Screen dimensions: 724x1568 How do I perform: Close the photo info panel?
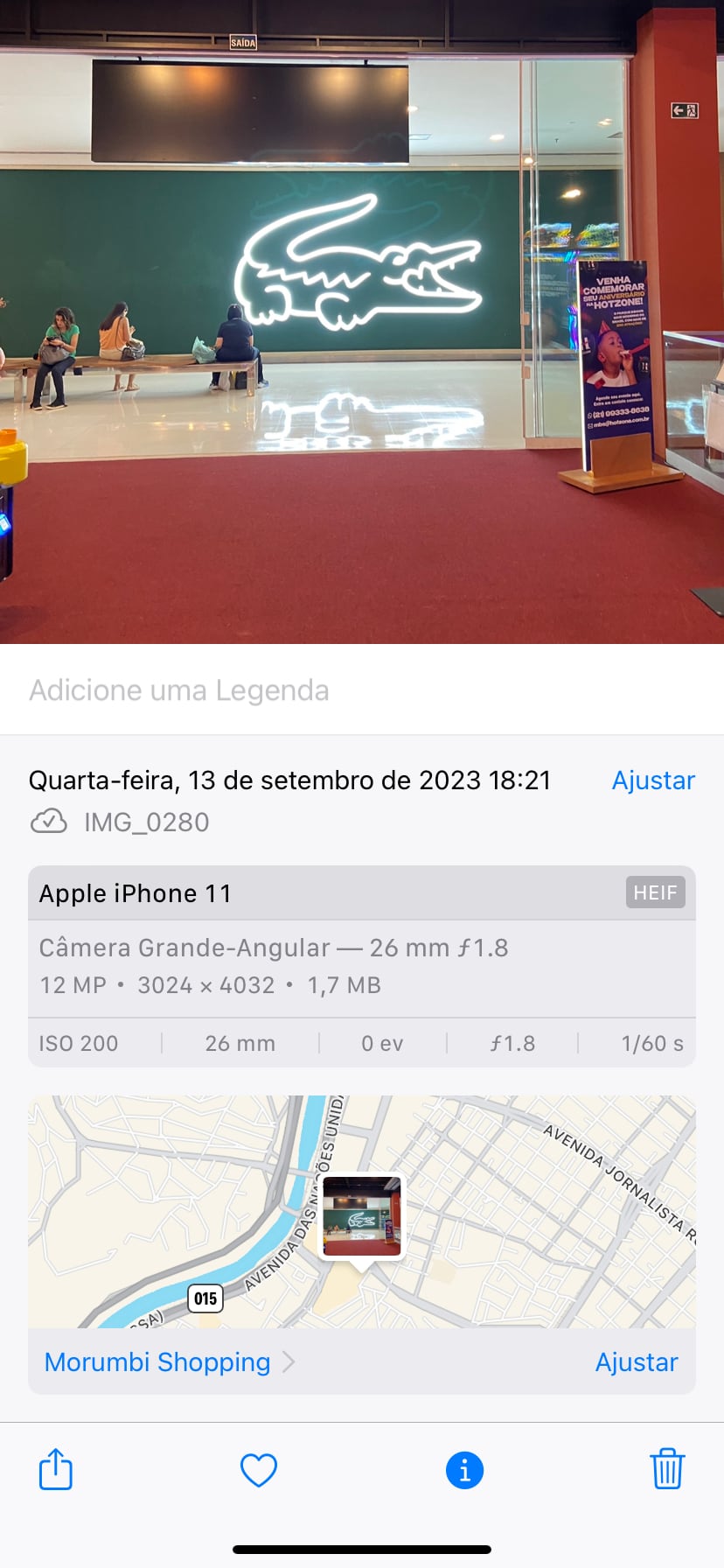tap(464, 1470)
